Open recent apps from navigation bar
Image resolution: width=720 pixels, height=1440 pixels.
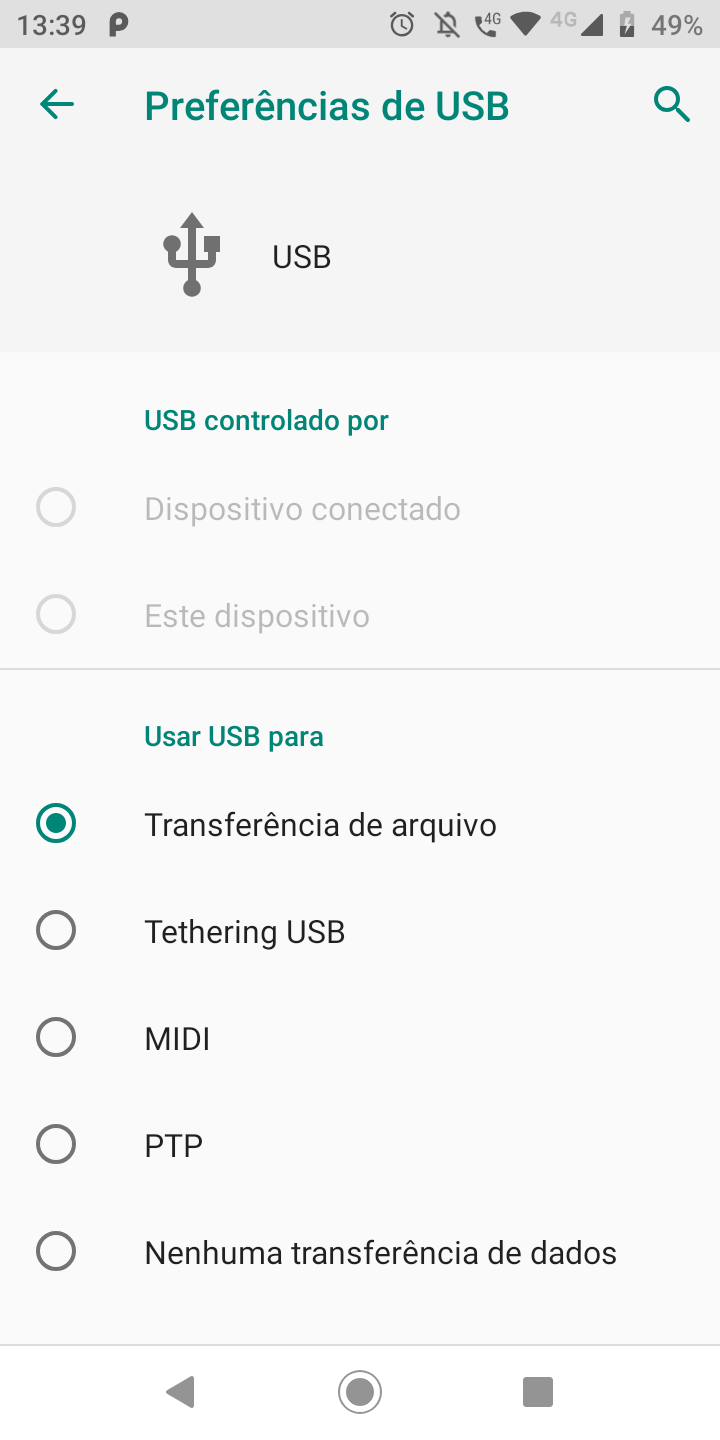tap(538, 1391)
